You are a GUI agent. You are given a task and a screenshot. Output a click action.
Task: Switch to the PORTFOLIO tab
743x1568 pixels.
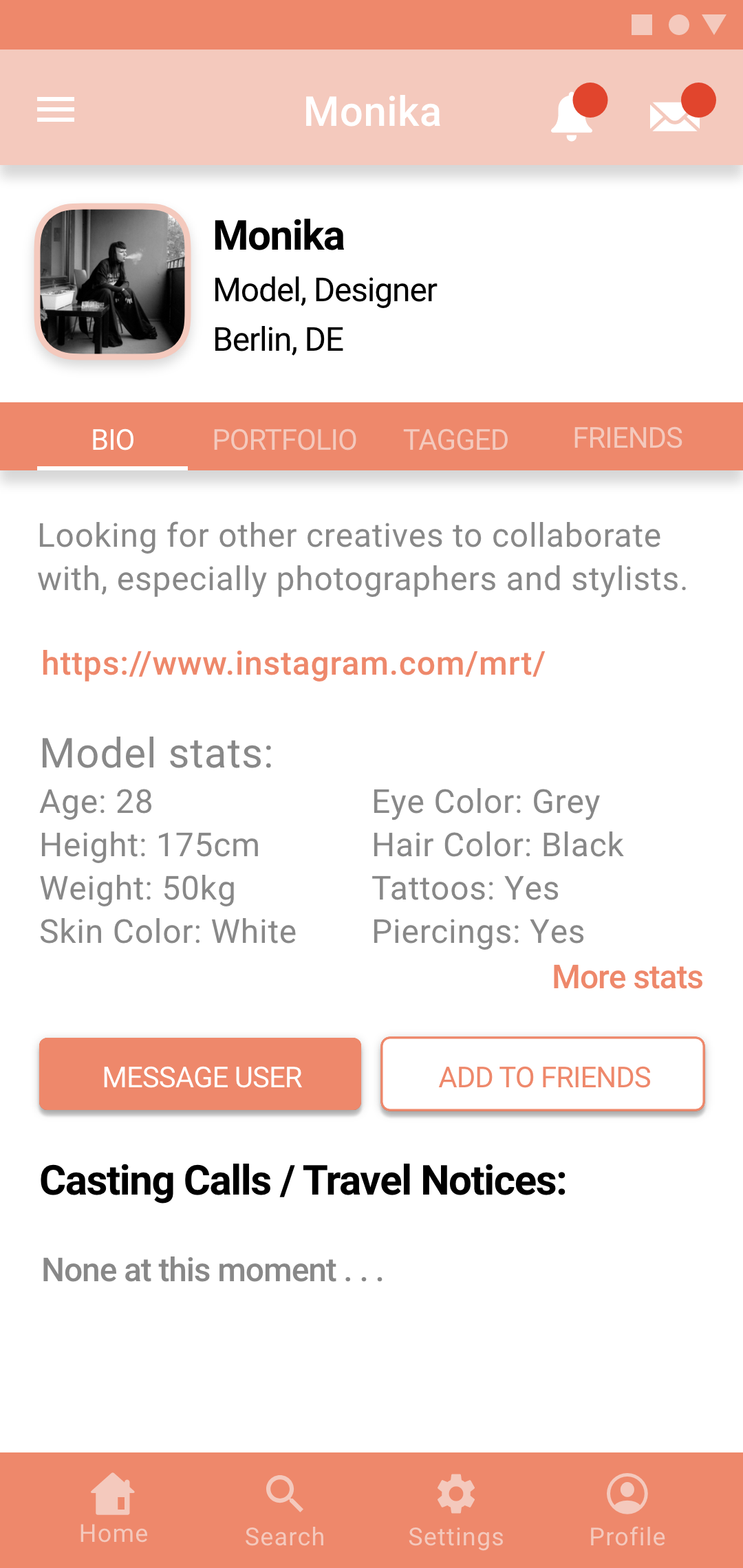click(285, 439)
